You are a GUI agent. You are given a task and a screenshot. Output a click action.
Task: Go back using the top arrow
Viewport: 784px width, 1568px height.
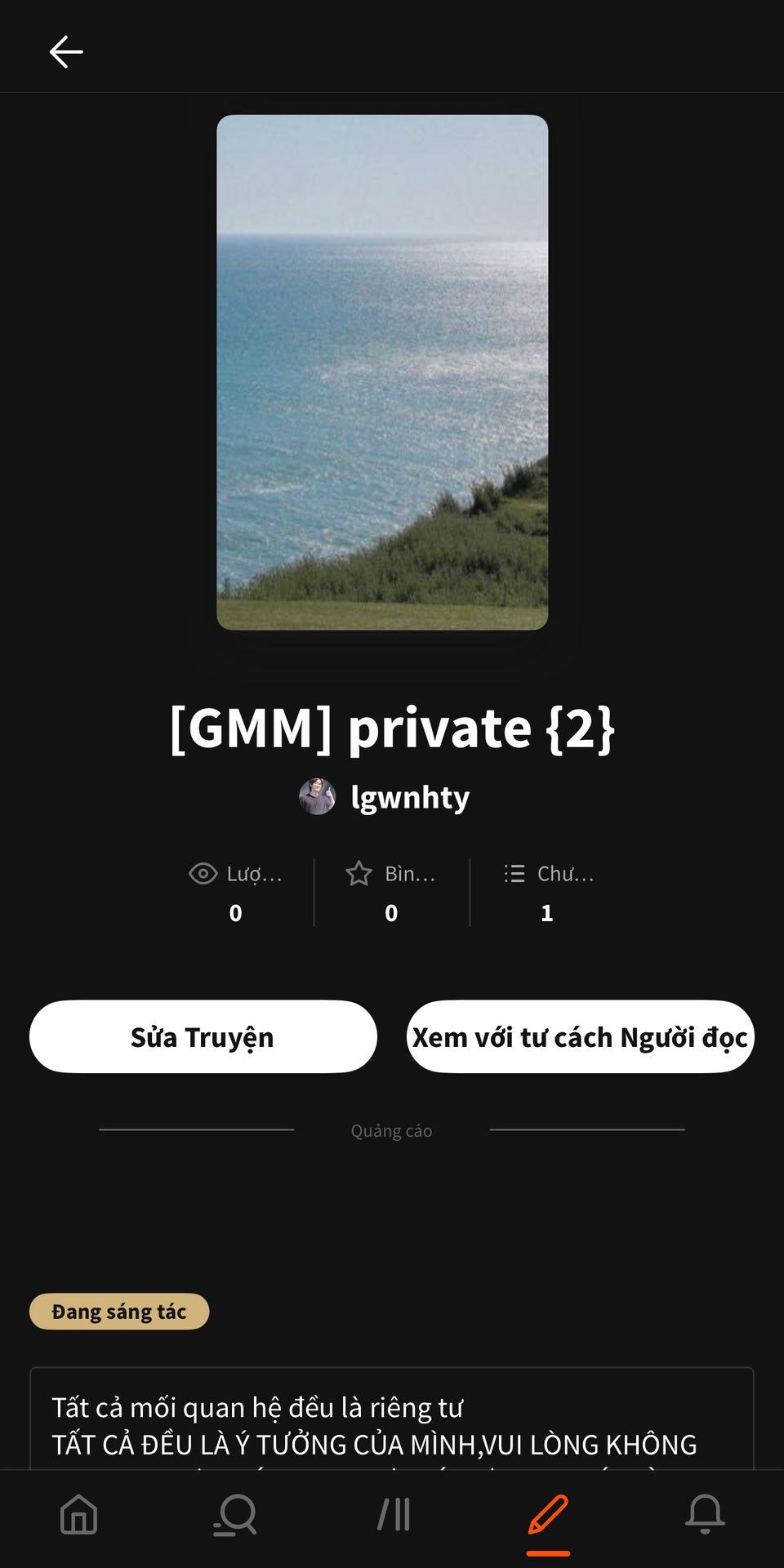point(66,52)
